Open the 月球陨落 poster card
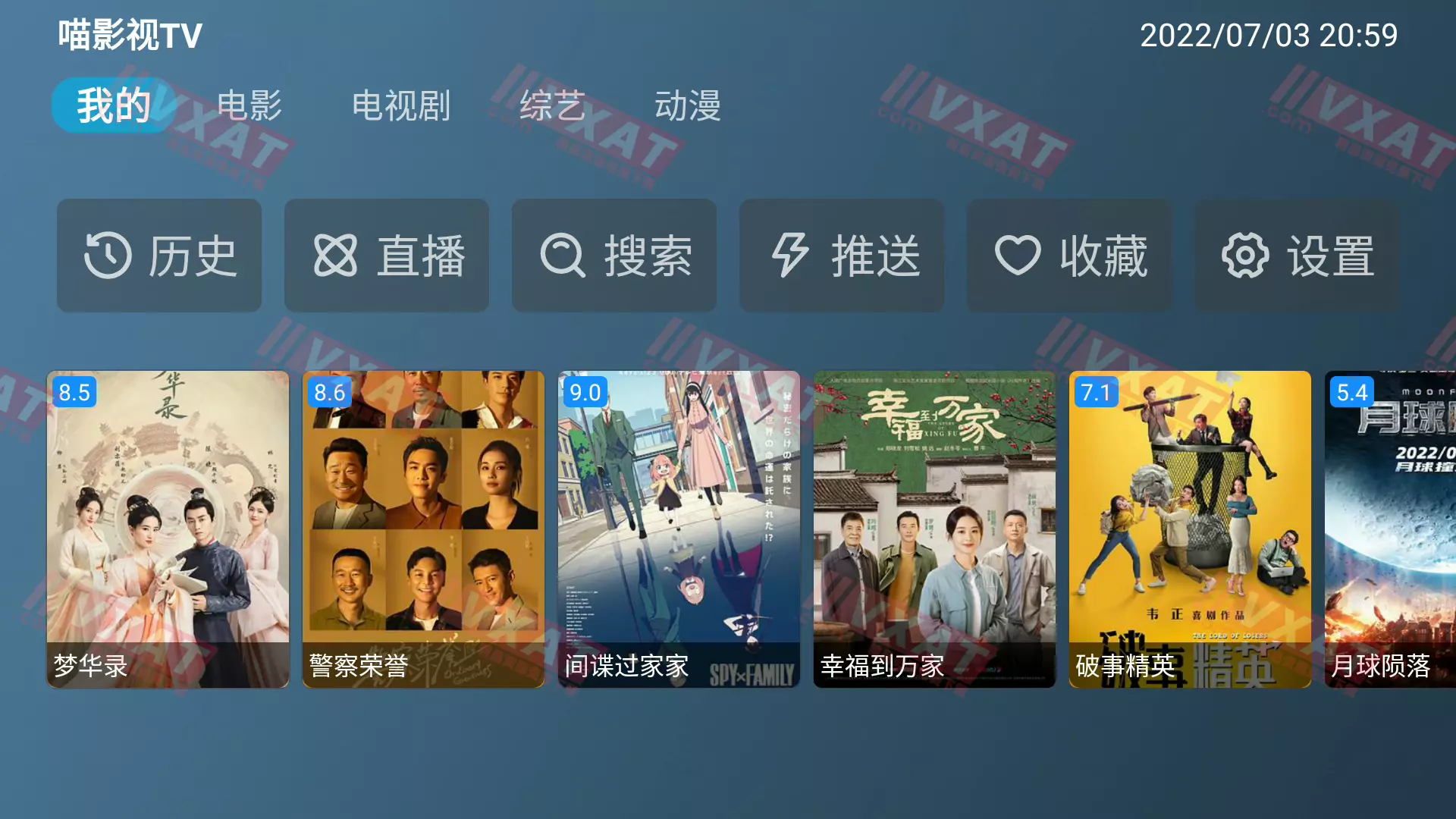This screenshot has height=819, width=1456. 1389,529
